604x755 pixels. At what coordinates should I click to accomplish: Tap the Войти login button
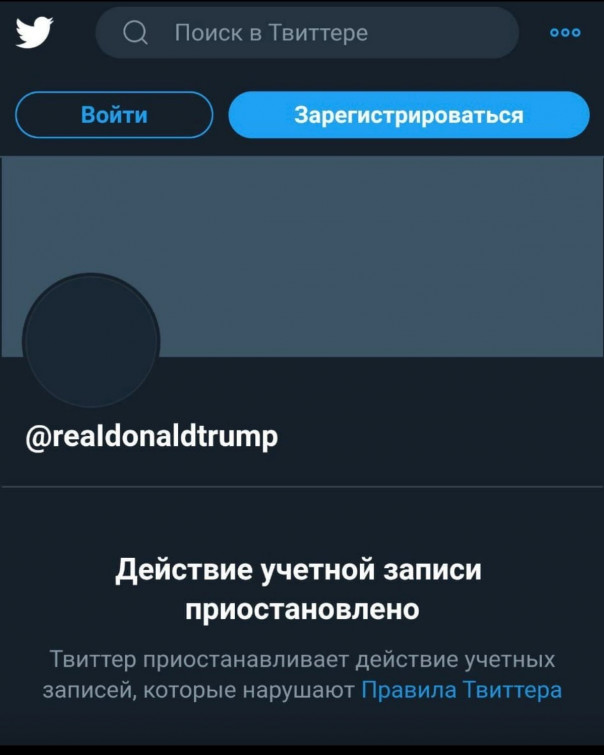click(114, 115)
